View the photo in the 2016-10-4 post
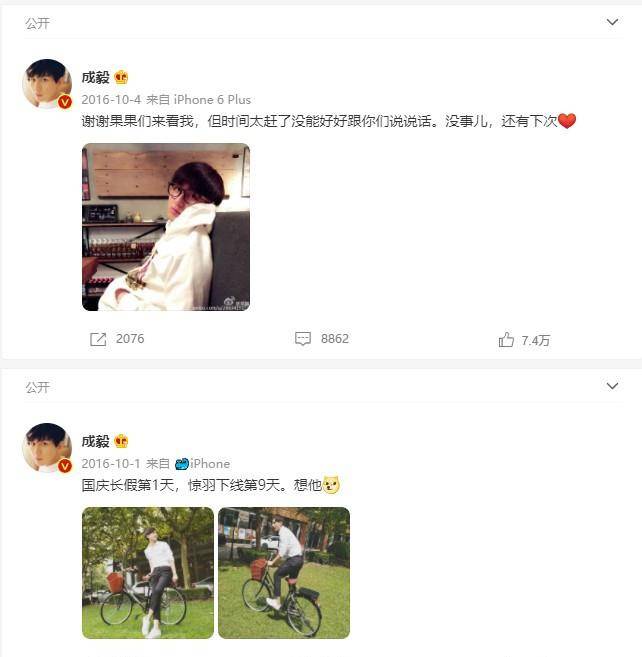The width and height of the screenshot is (642, 657). coord(166,227)
